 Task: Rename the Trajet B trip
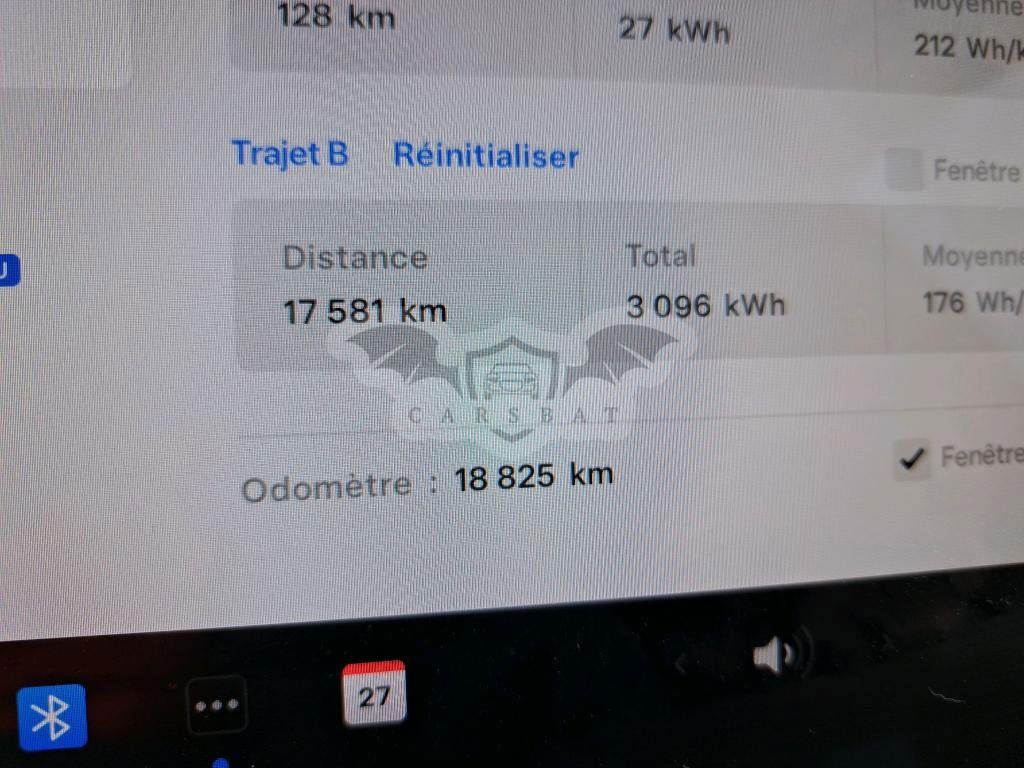pyautogui.click(x=289, y=153)
